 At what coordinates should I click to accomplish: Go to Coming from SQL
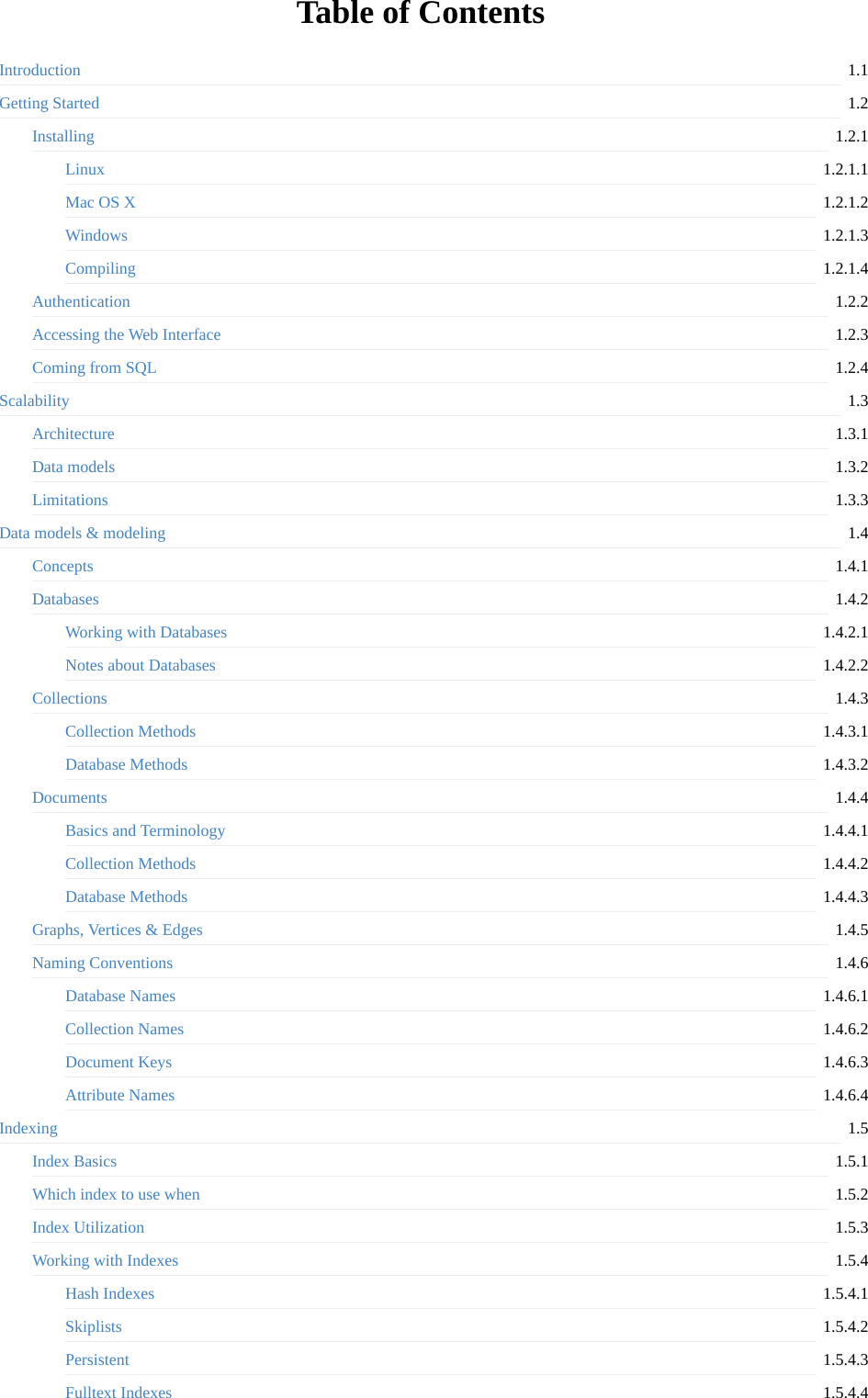point(95,368)
